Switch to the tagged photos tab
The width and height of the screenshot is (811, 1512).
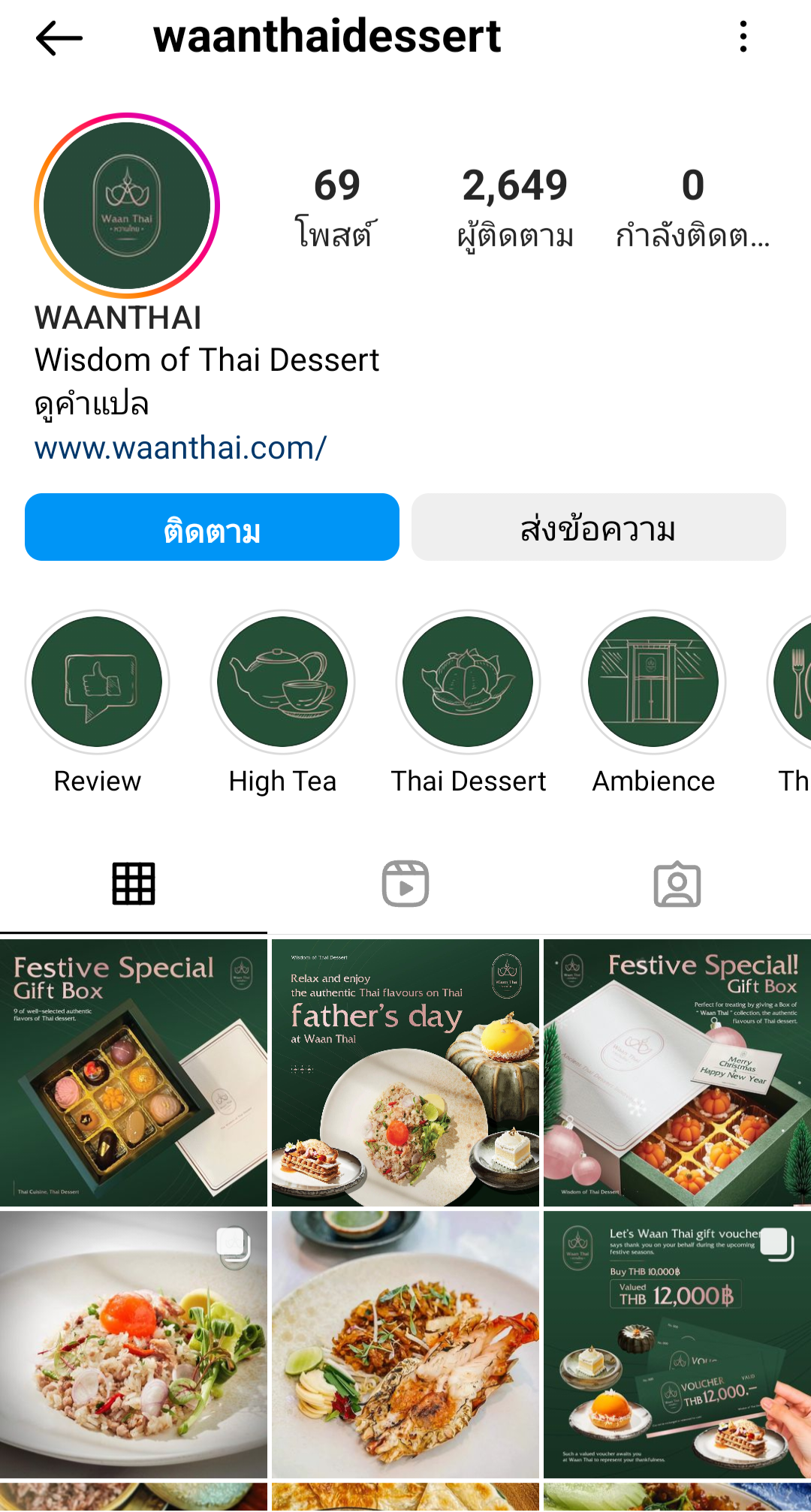[x=677, y=884]
